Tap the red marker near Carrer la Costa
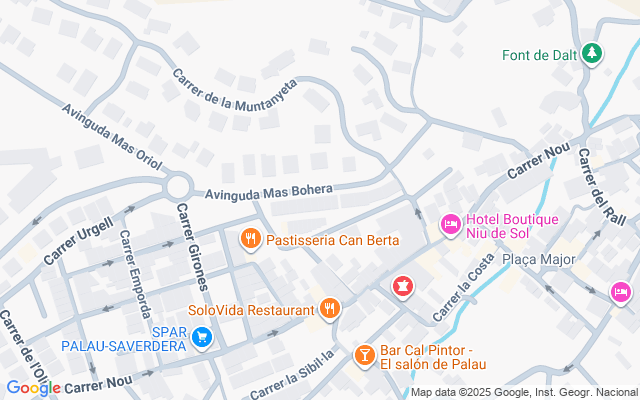The image size is (640, 400). pos(403,287)
